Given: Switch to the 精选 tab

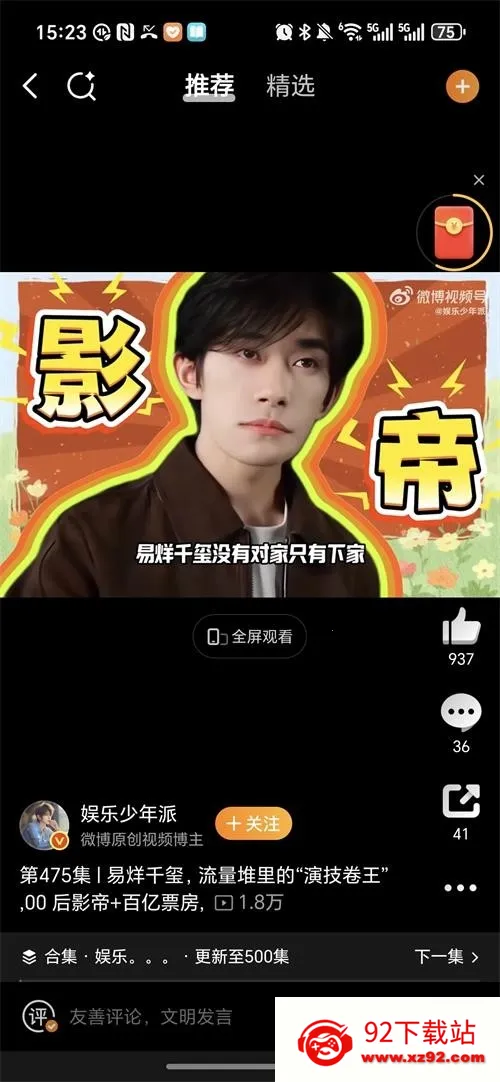Looking at the screenshot, I should (x=290, y=86).
